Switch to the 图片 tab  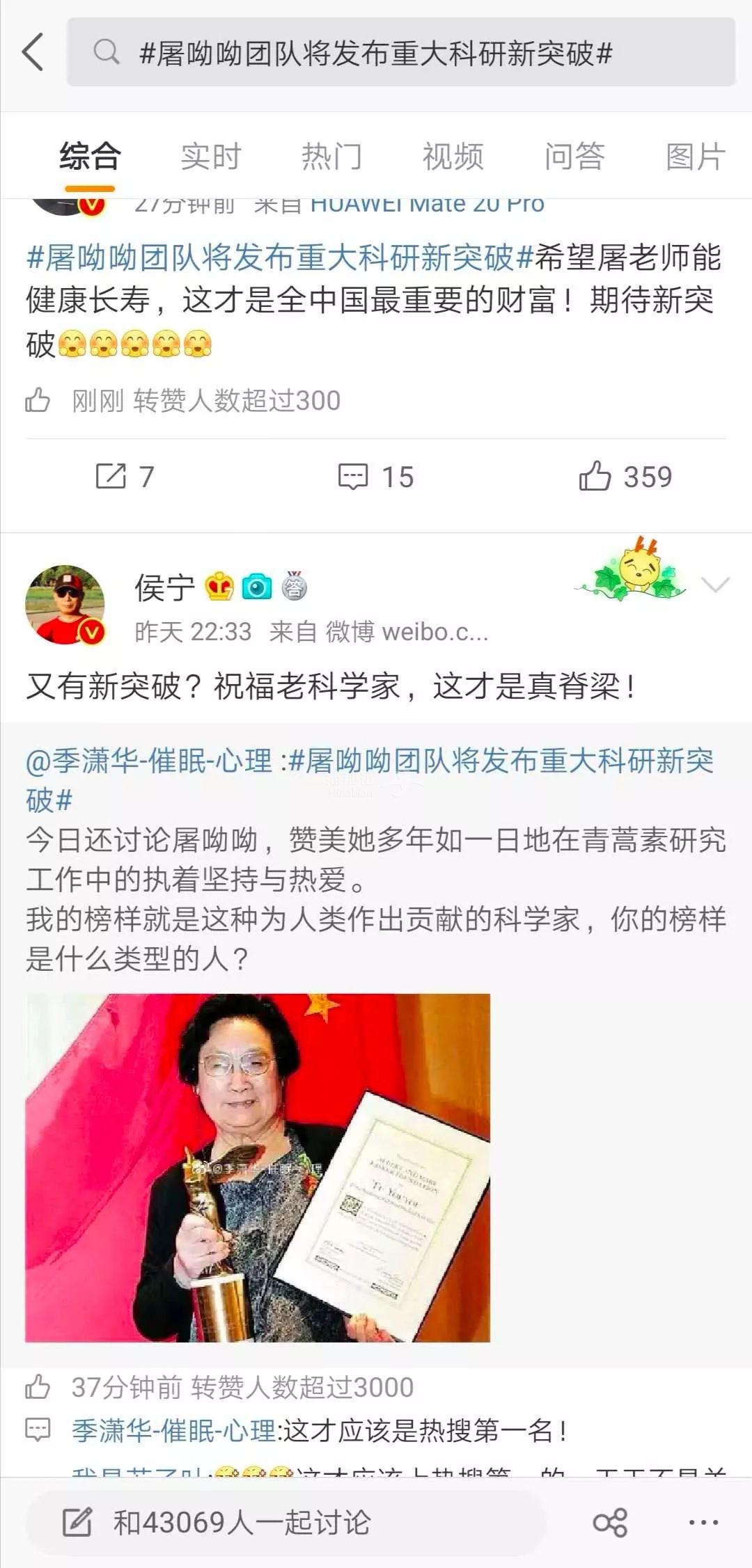tap(695, 156)
